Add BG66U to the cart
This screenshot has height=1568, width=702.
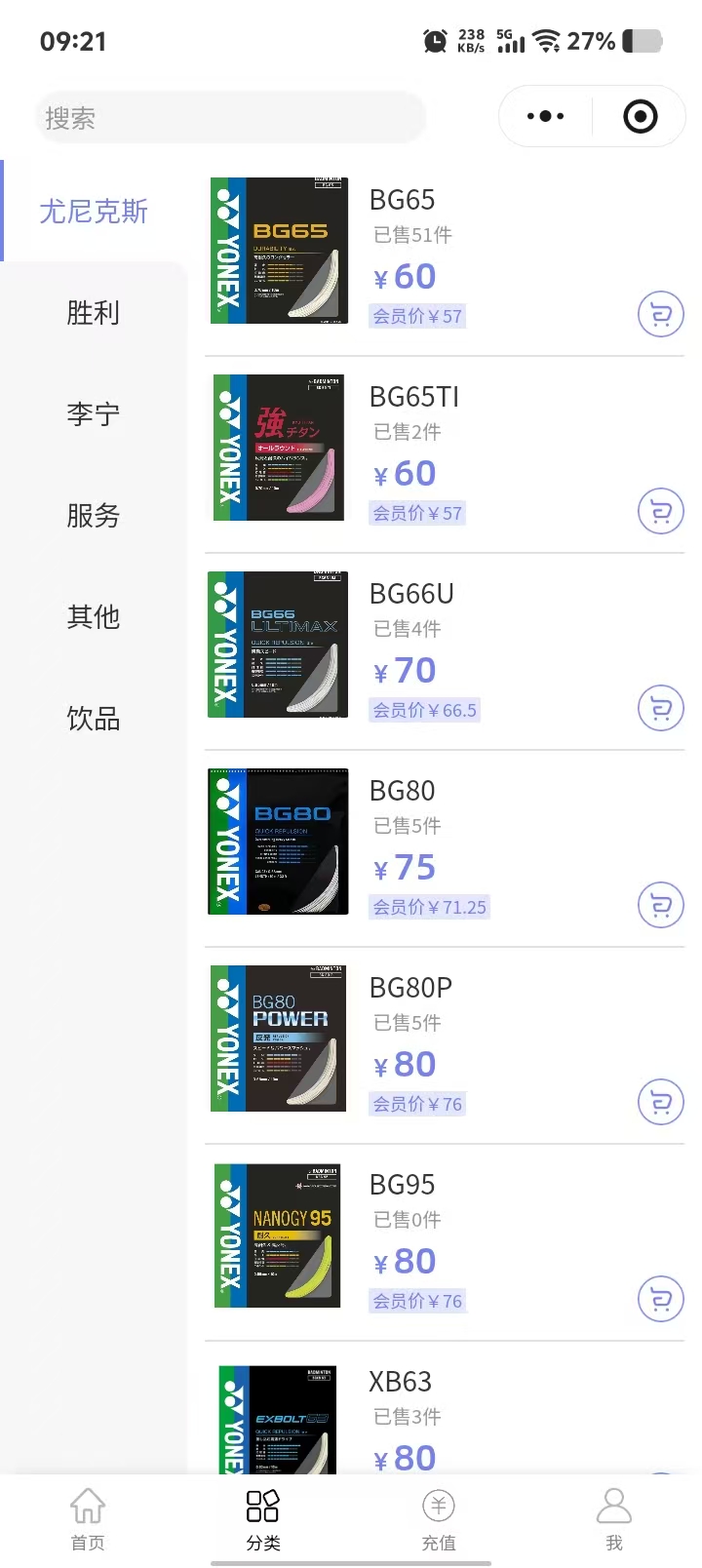pos(660,709)
